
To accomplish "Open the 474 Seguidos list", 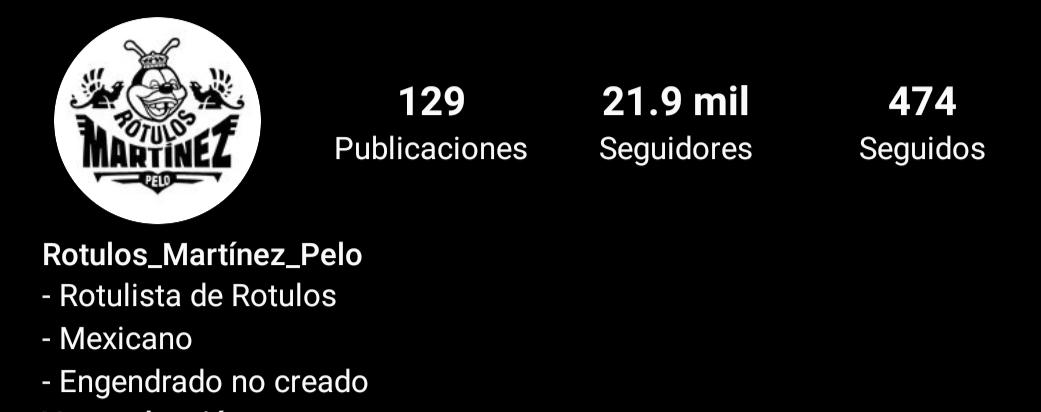I will pyautogui.click(x=921, y=124).
